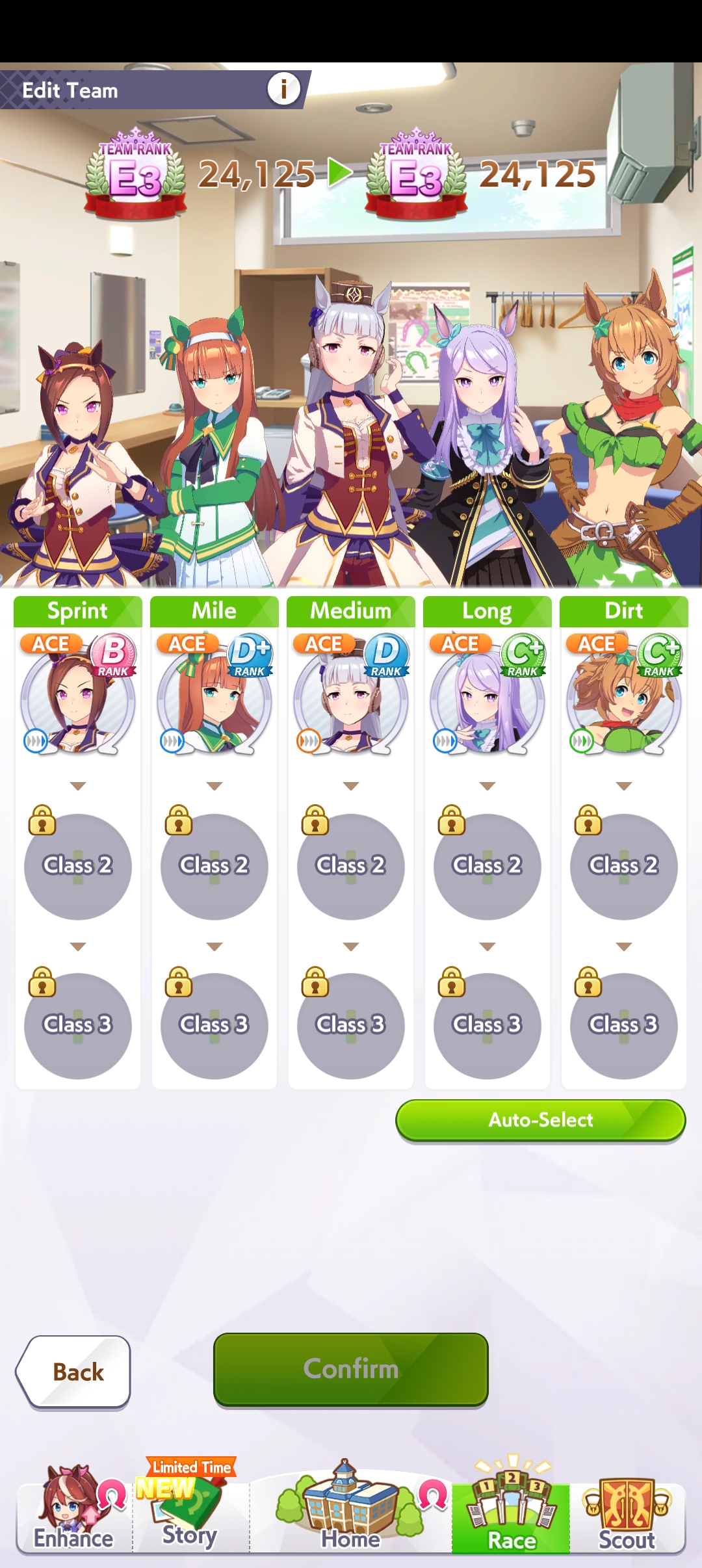Tap the locked Class 2 slot under Sprint
Viewport: 702px width, 1568px height.
pos(78,866)
